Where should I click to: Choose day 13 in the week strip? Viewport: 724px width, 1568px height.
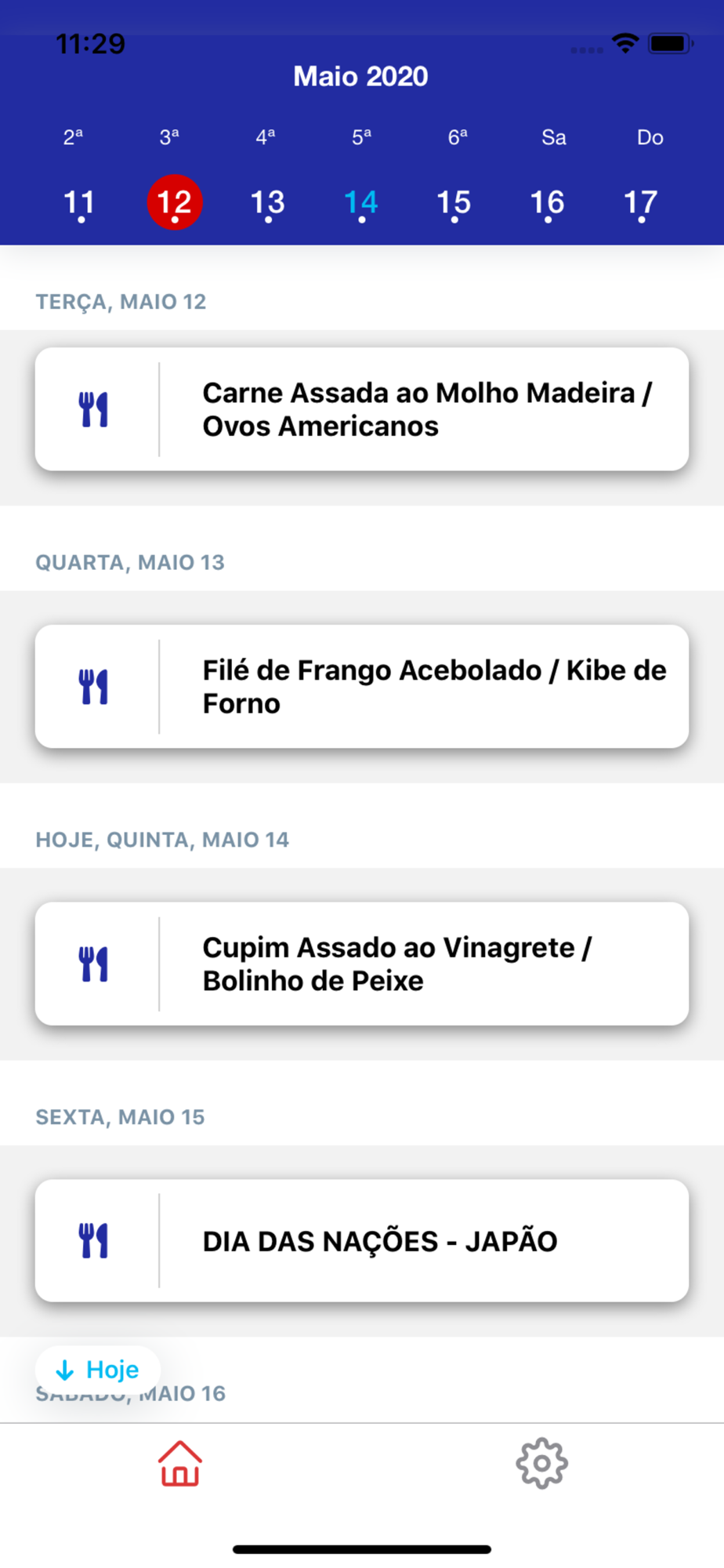pyautogui.click(x=268, y=203)
